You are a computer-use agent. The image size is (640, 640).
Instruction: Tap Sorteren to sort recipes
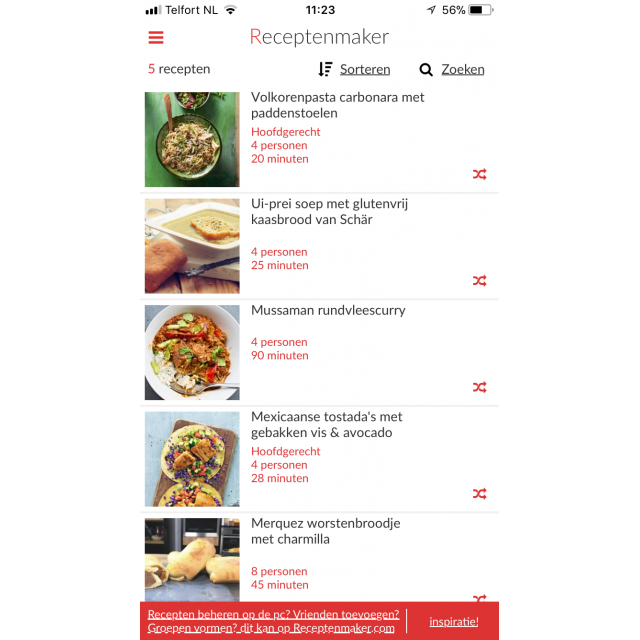click(354, 69)
